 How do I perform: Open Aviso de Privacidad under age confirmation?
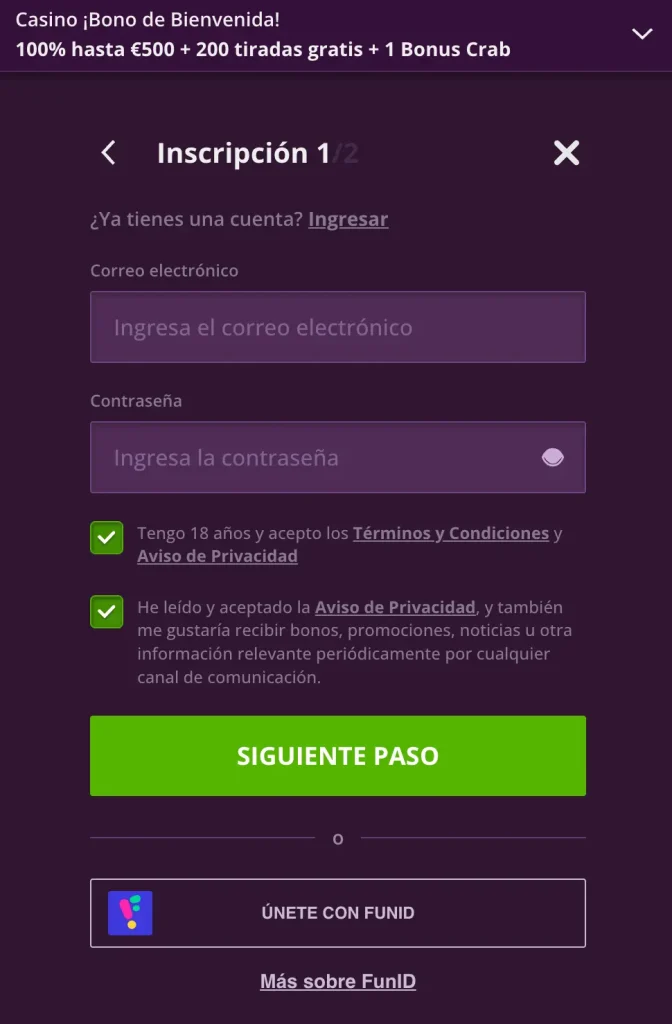tap(217, 556)
